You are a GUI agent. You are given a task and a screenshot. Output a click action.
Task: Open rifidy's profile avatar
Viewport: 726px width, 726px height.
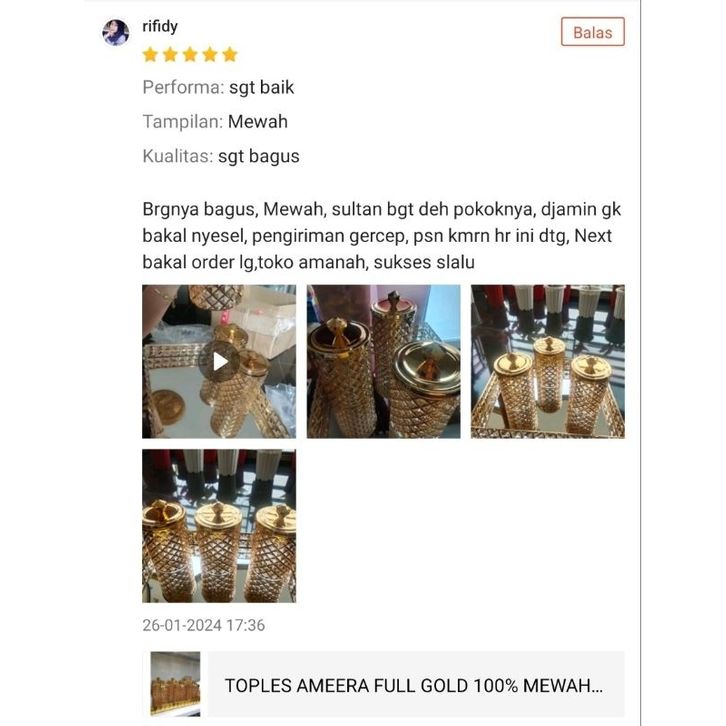click(116, 32)
